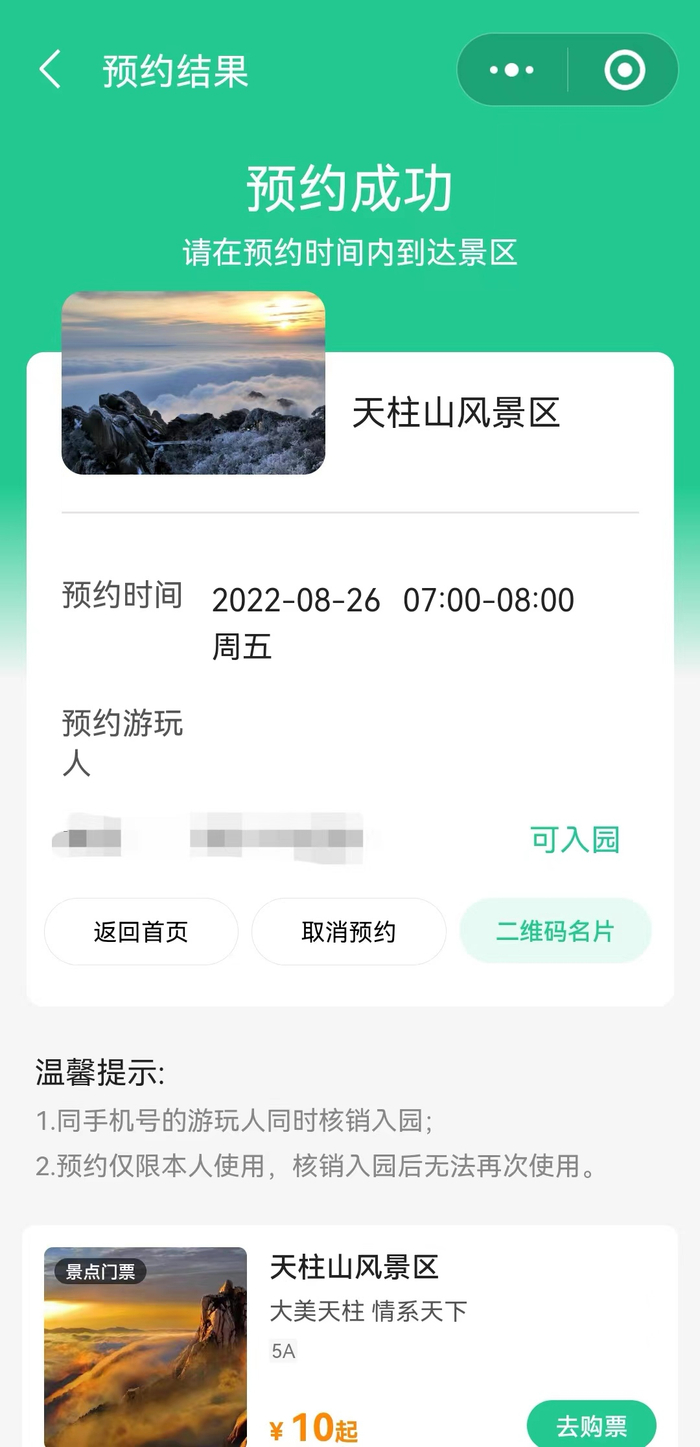The height and width of the screenshot is (1447, 700).
Task: Open the 二维码名片 QR code card
Action: 556,931
